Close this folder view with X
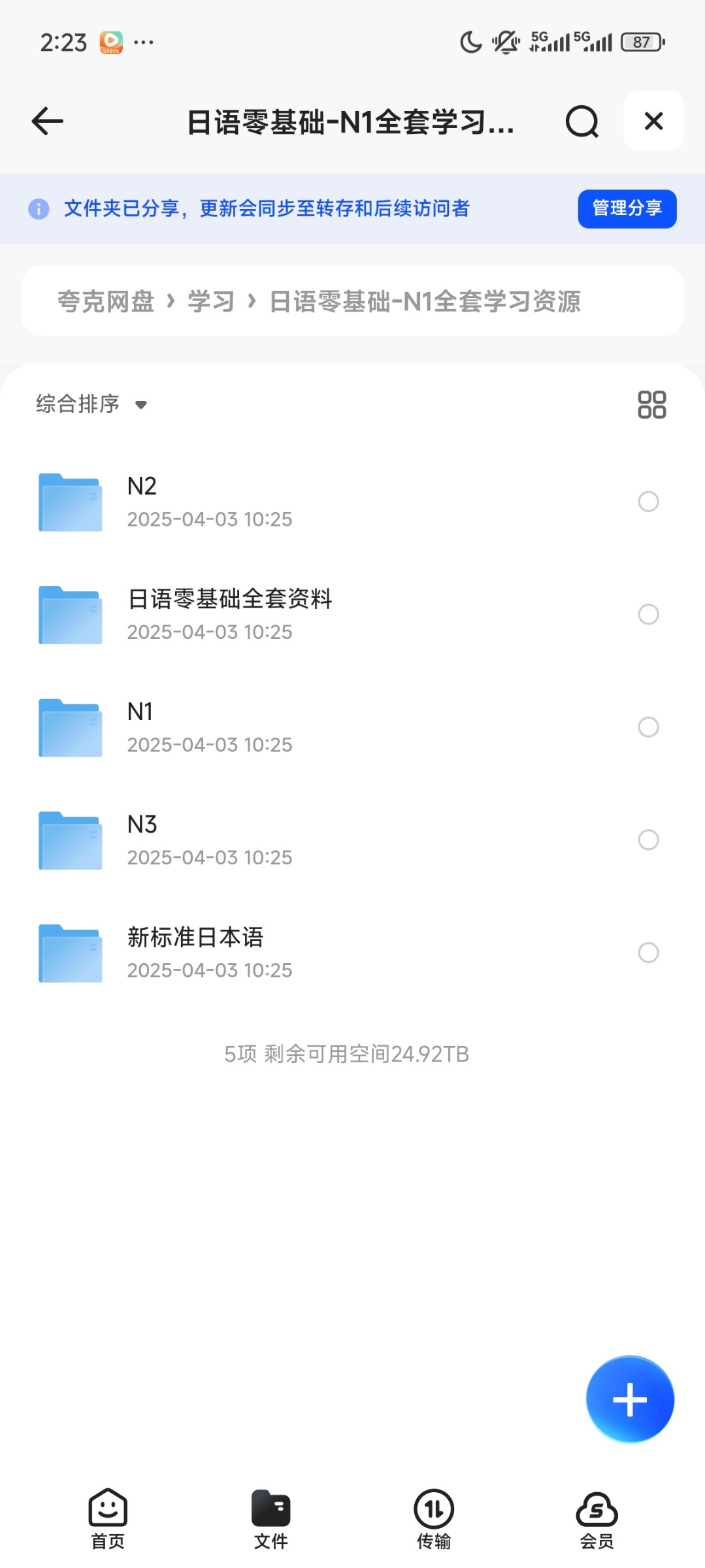 pyautogui.click(x=653, y=122)
